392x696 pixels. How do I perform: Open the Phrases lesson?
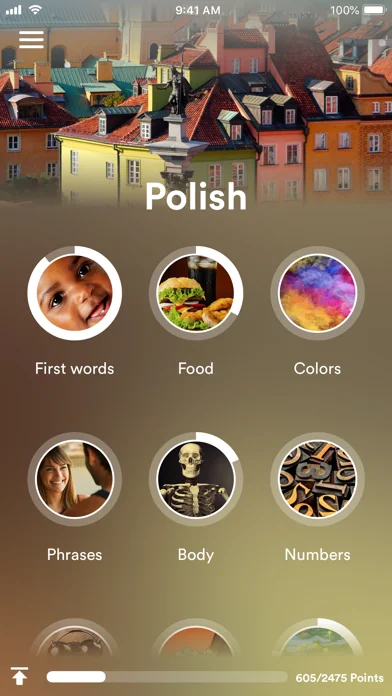75,479
